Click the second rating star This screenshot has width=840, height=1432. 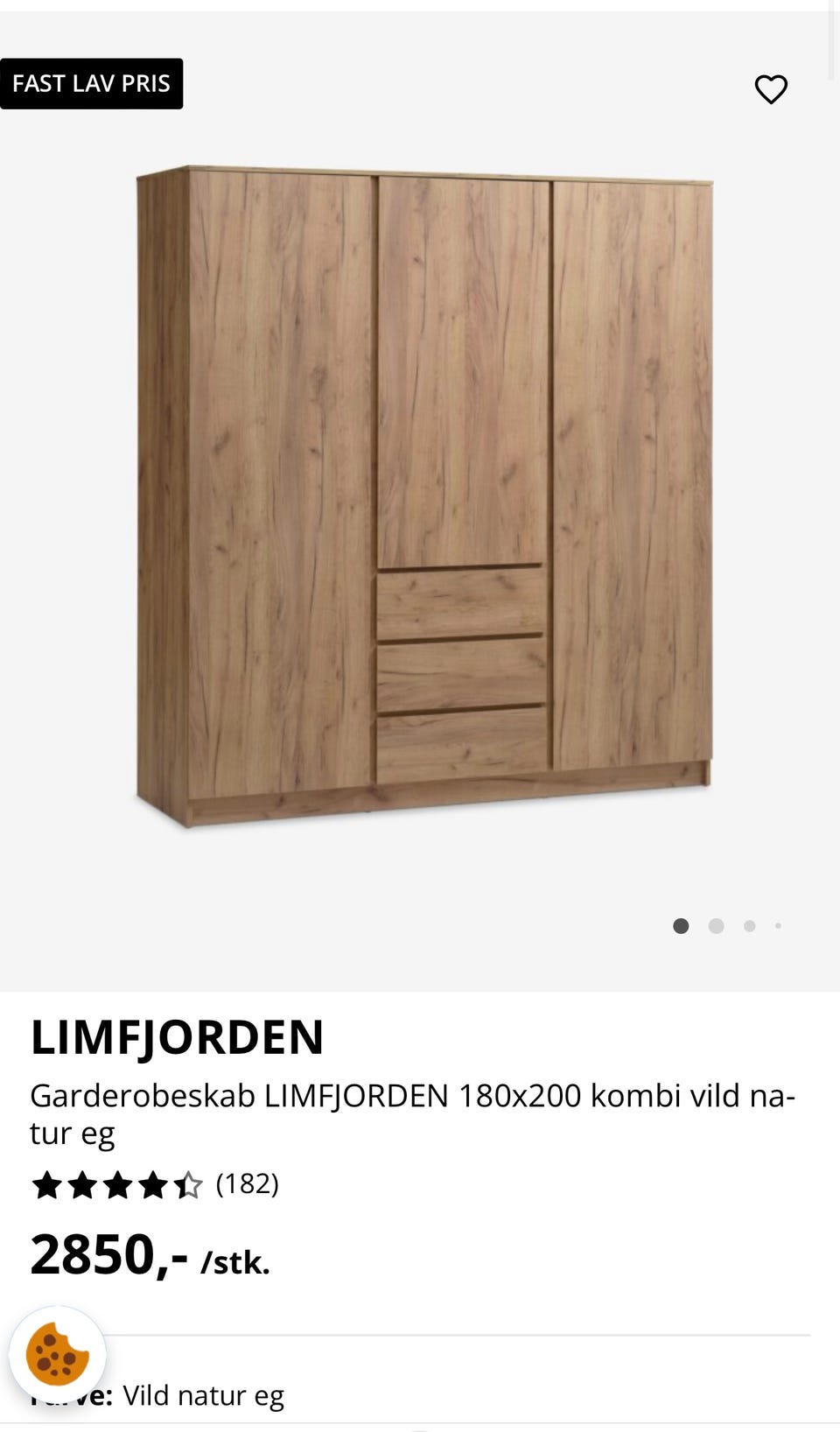tap(81, 1186)
